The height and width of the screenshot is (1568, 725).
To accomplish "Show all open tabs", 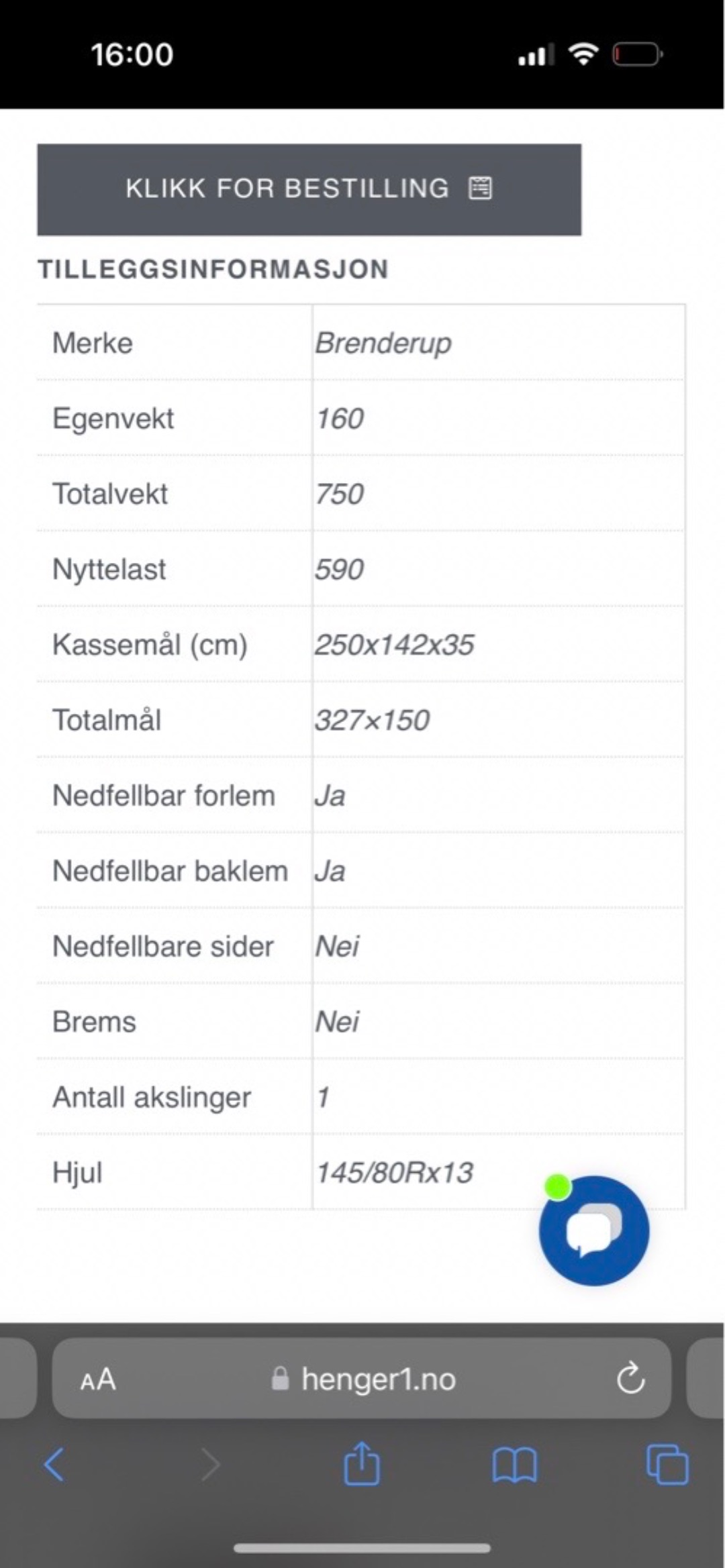I will tap(667, 1464).
